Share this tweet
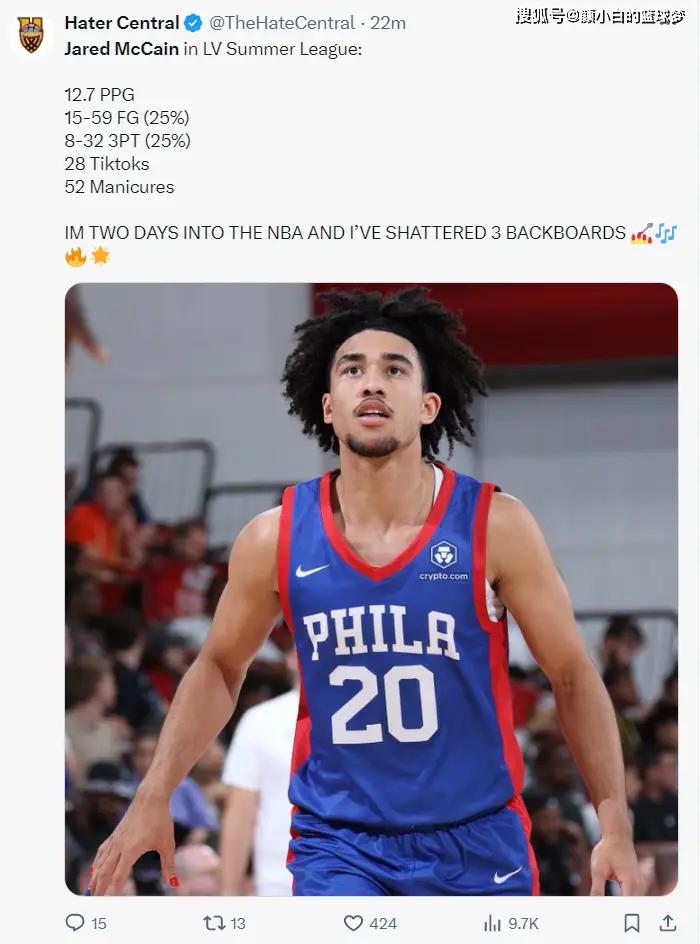This screenshot has height=944, width=700. [x=667, y=923]
